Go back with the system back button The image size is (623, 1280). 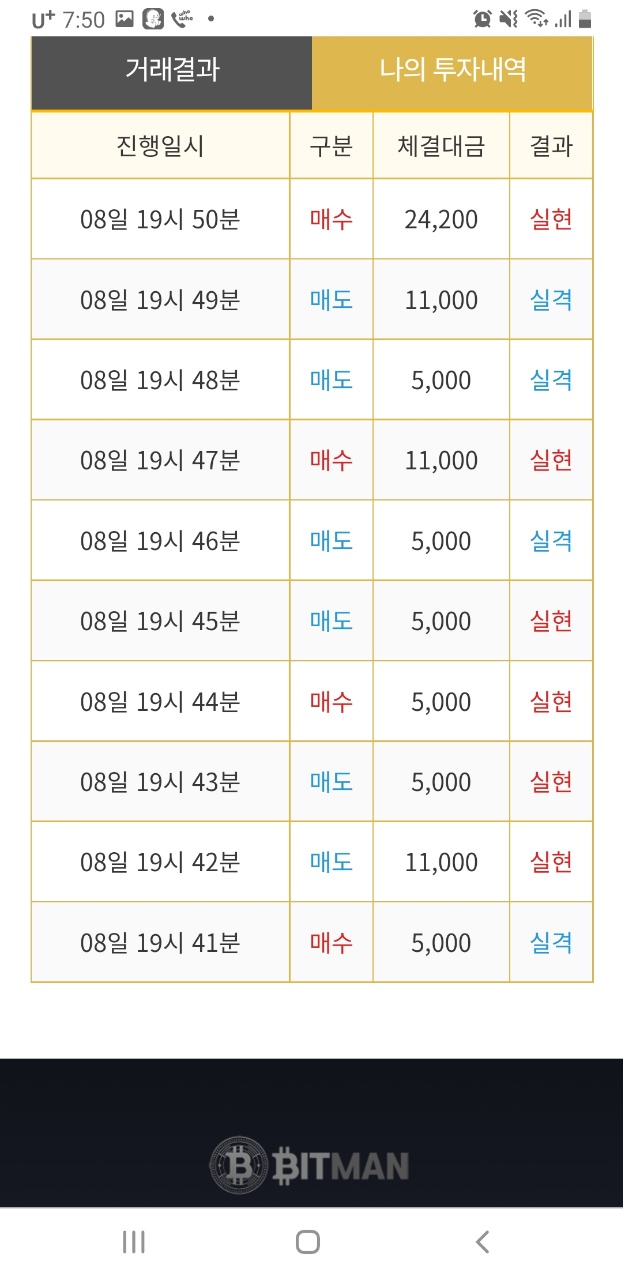483,1242
